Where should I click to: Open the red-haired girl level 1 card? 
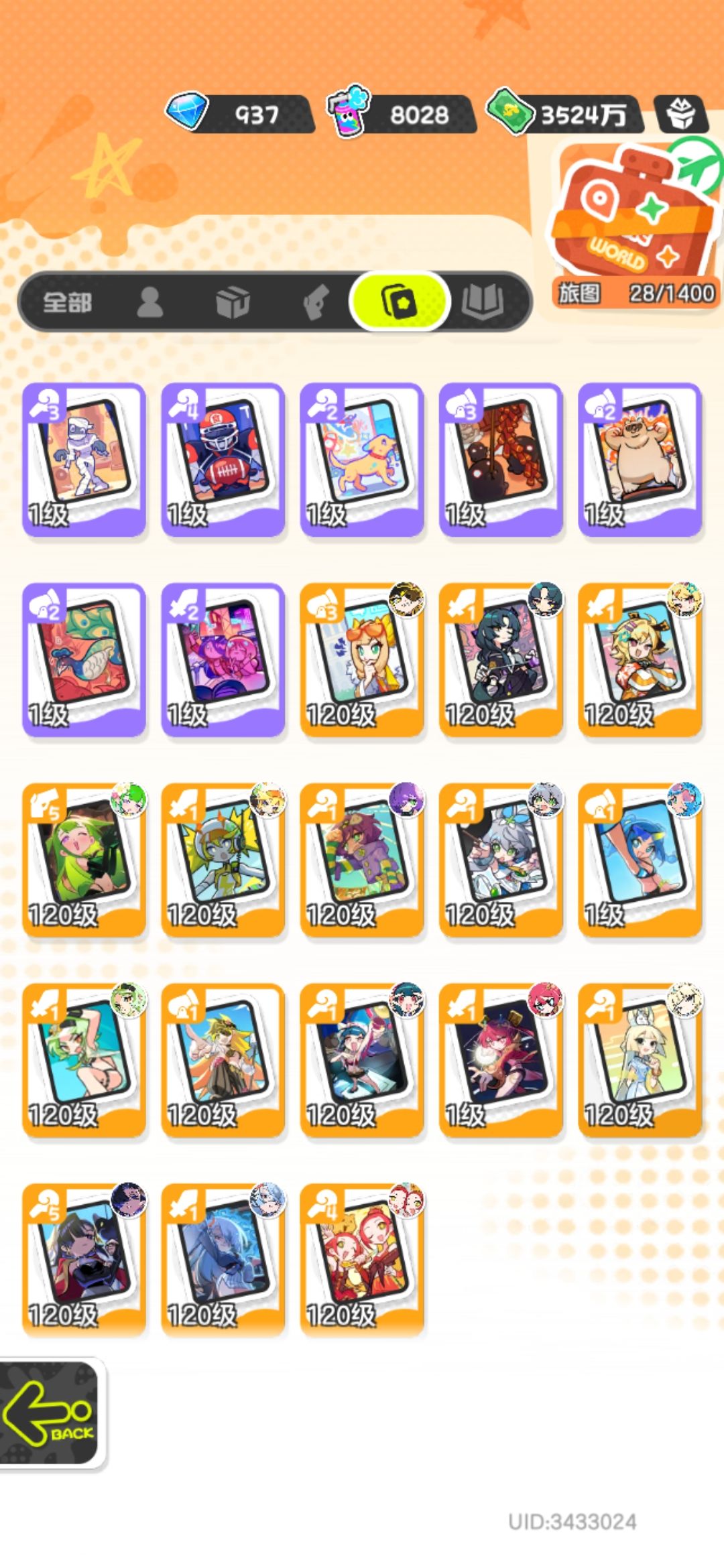[501, 1060]
